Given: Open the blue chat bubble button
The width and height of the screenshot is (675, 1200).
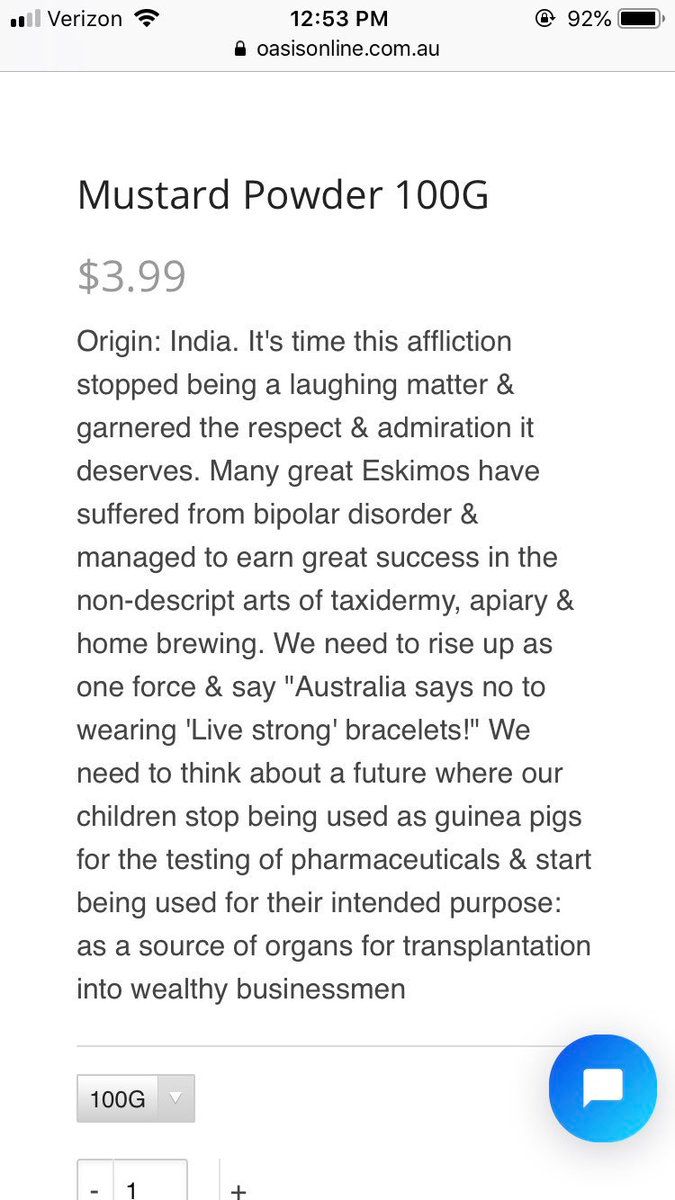Looking at the screenshot, I should click(603, 1087).
